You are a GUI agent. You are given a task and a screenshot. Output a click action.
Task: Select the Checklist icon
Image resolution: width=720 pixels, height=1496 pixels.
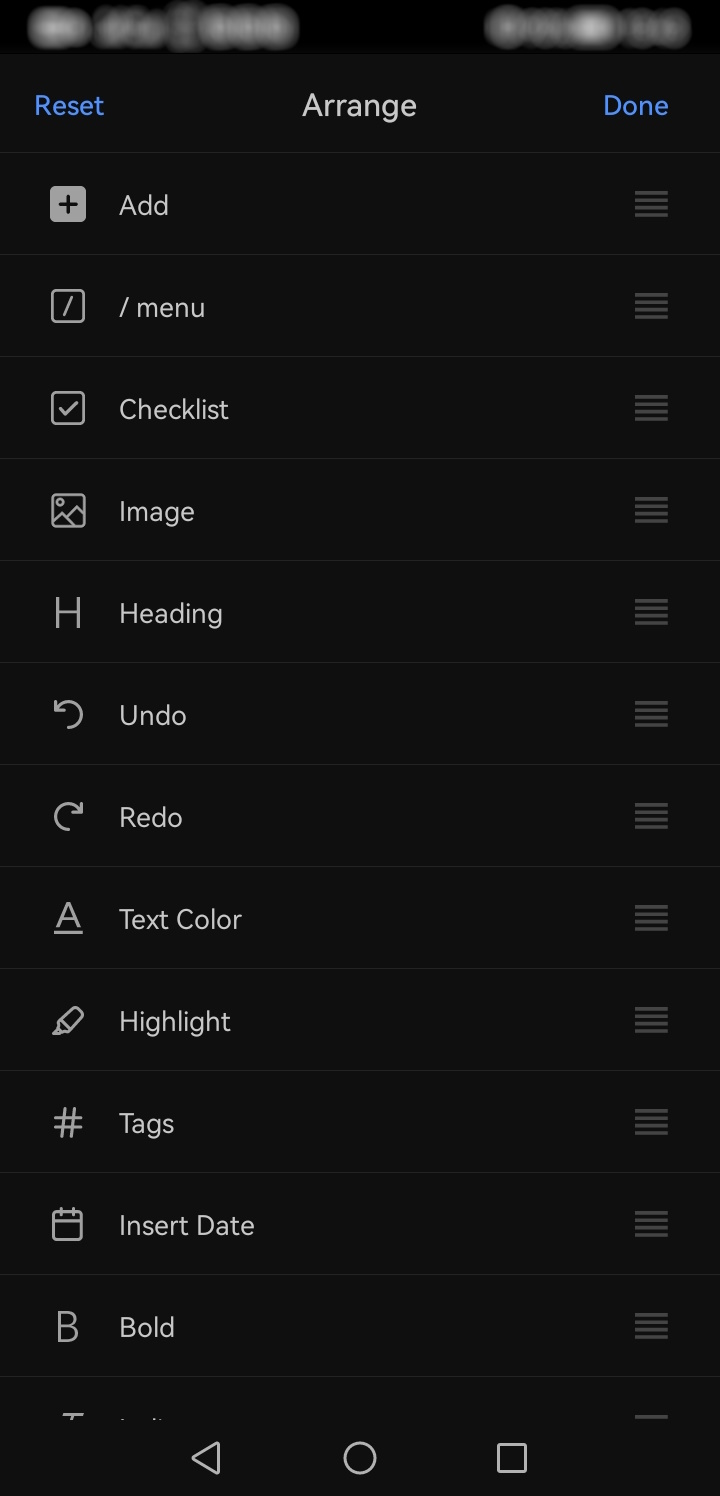[67, 408]
